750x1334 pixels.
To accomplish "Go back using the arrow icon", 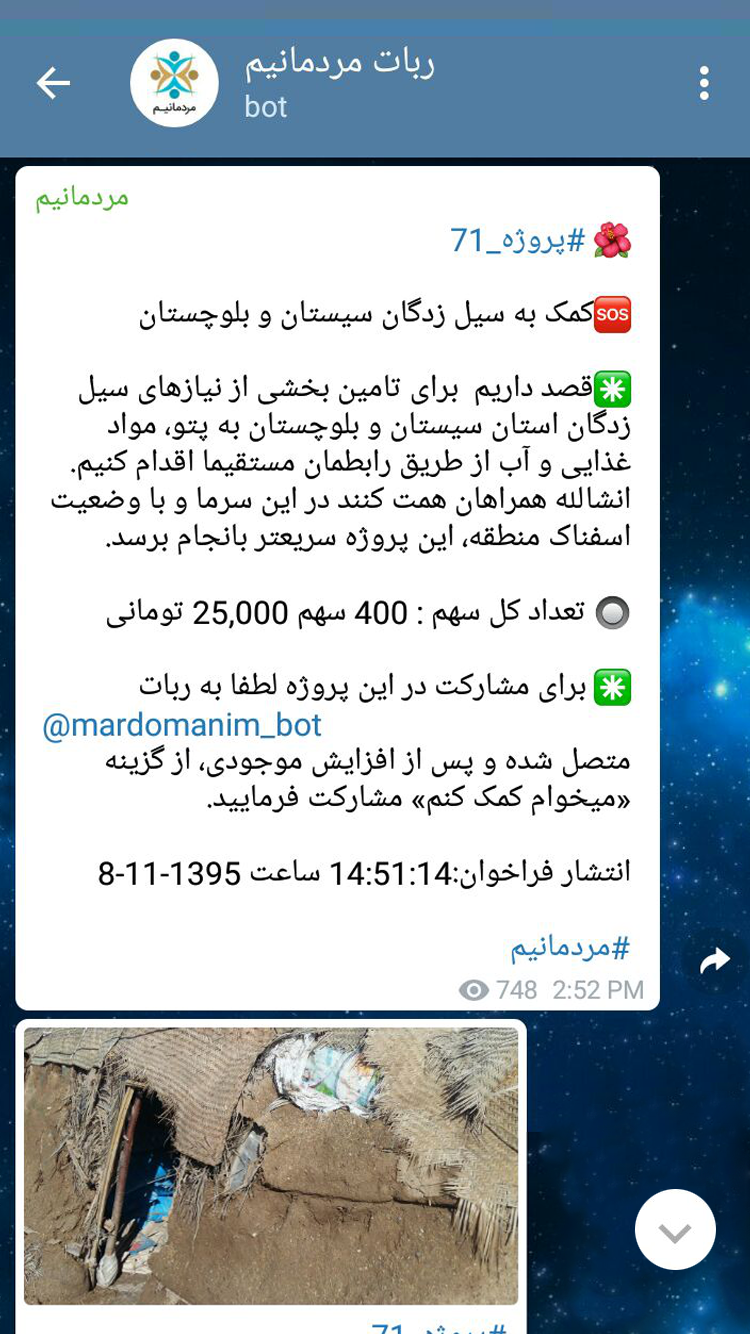I will coord(53,83).
